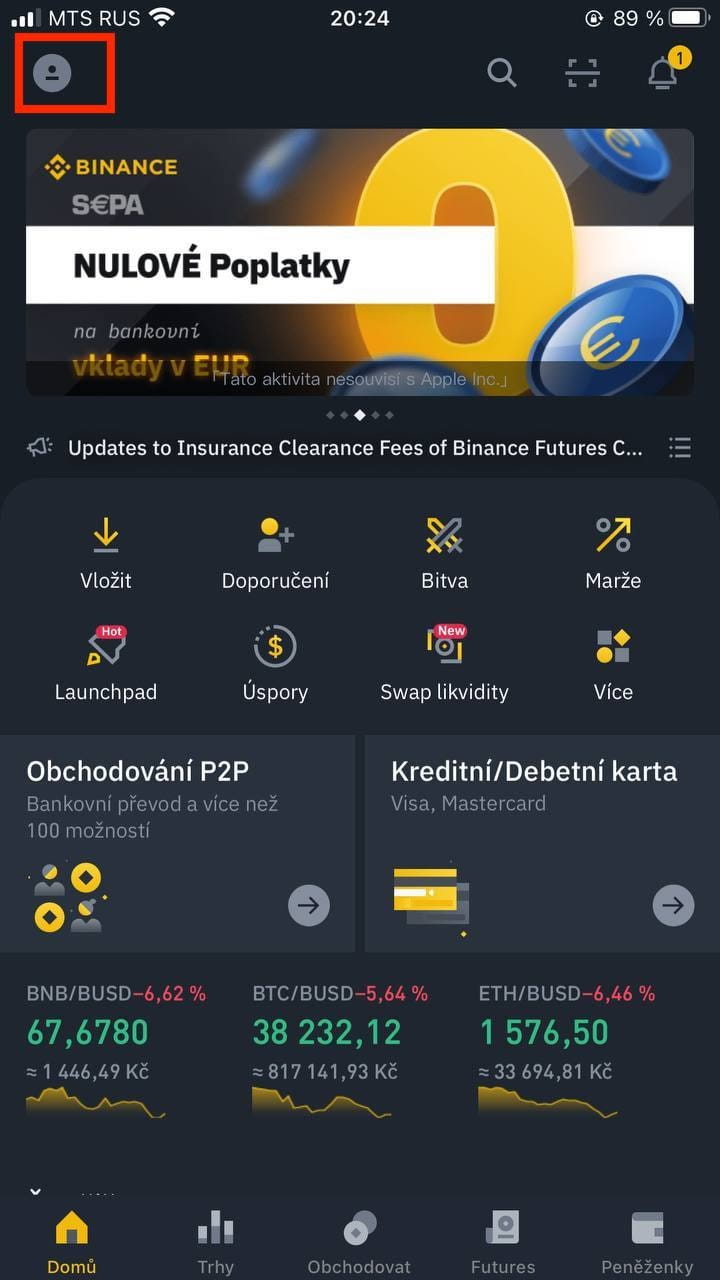Open the Marže shortcut

point(613,553)
